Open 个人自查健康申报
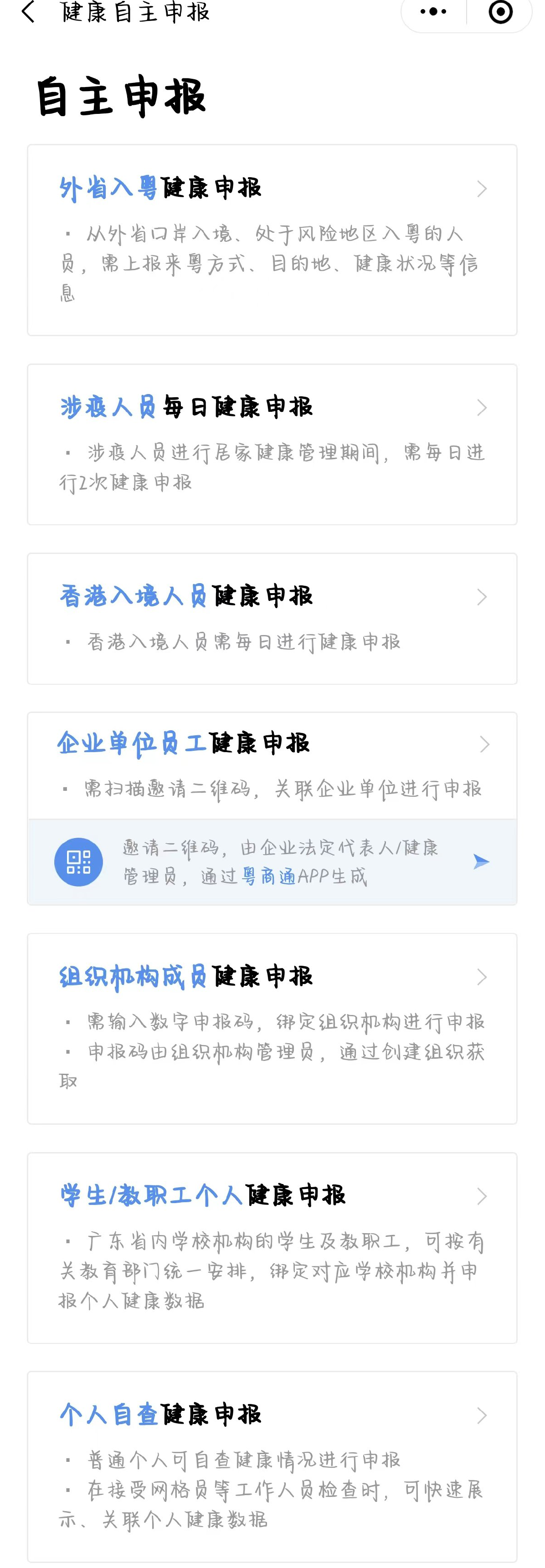545x1568 pixels. click(272, 1466)
